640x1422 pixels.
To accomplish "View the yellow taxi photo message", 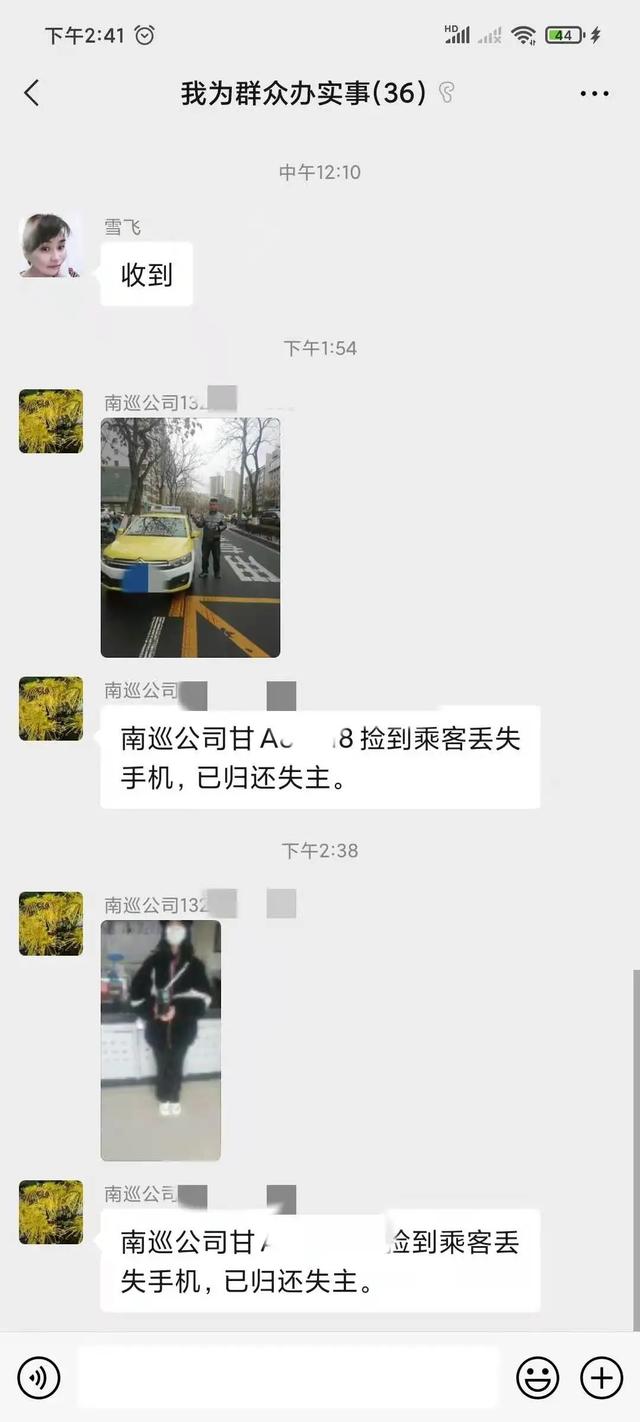I will (190, 537).
